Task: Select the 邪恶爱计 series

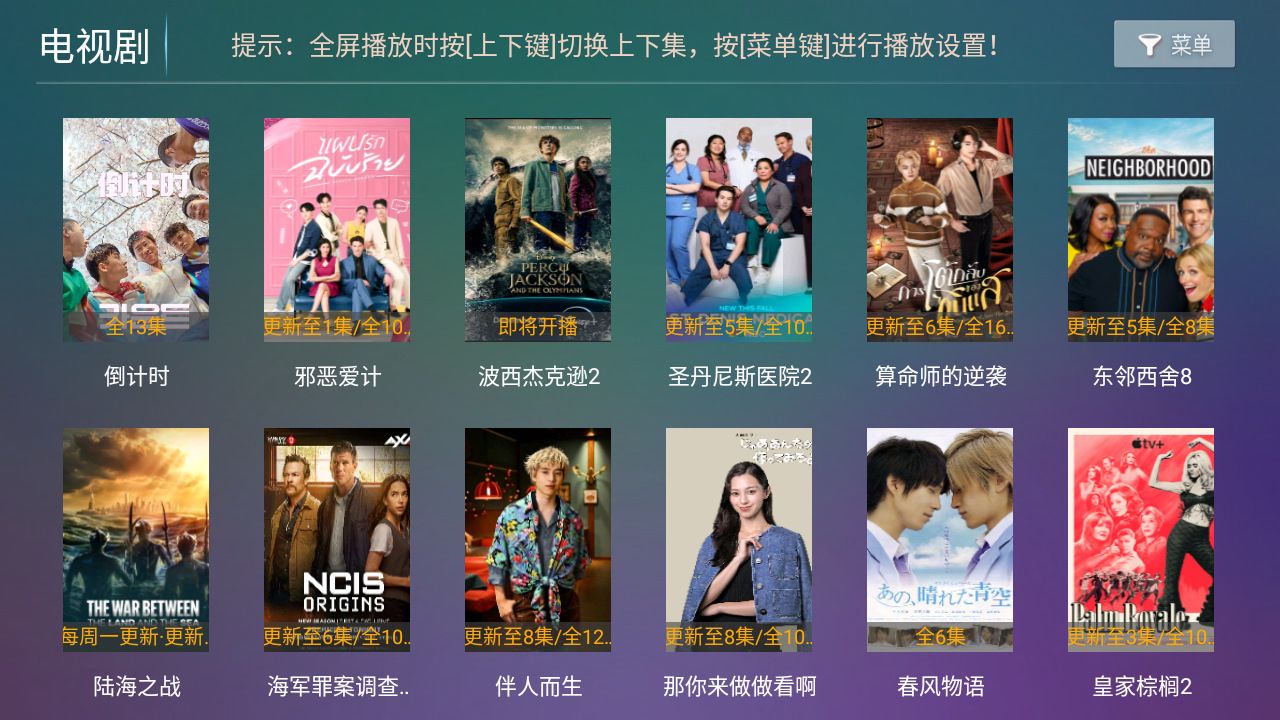Action: 337,230
